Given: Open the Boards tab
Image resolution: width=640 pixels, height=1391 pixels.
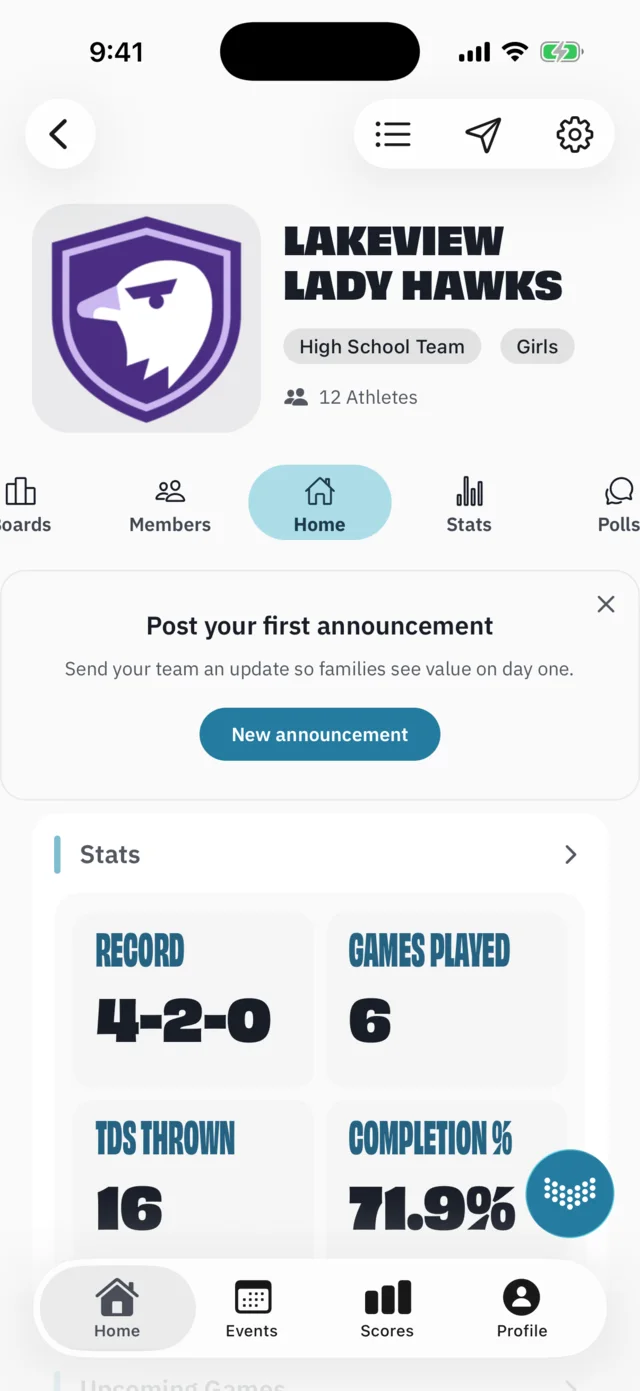Looking at the screenshot, I should click(x=22, y=505).
